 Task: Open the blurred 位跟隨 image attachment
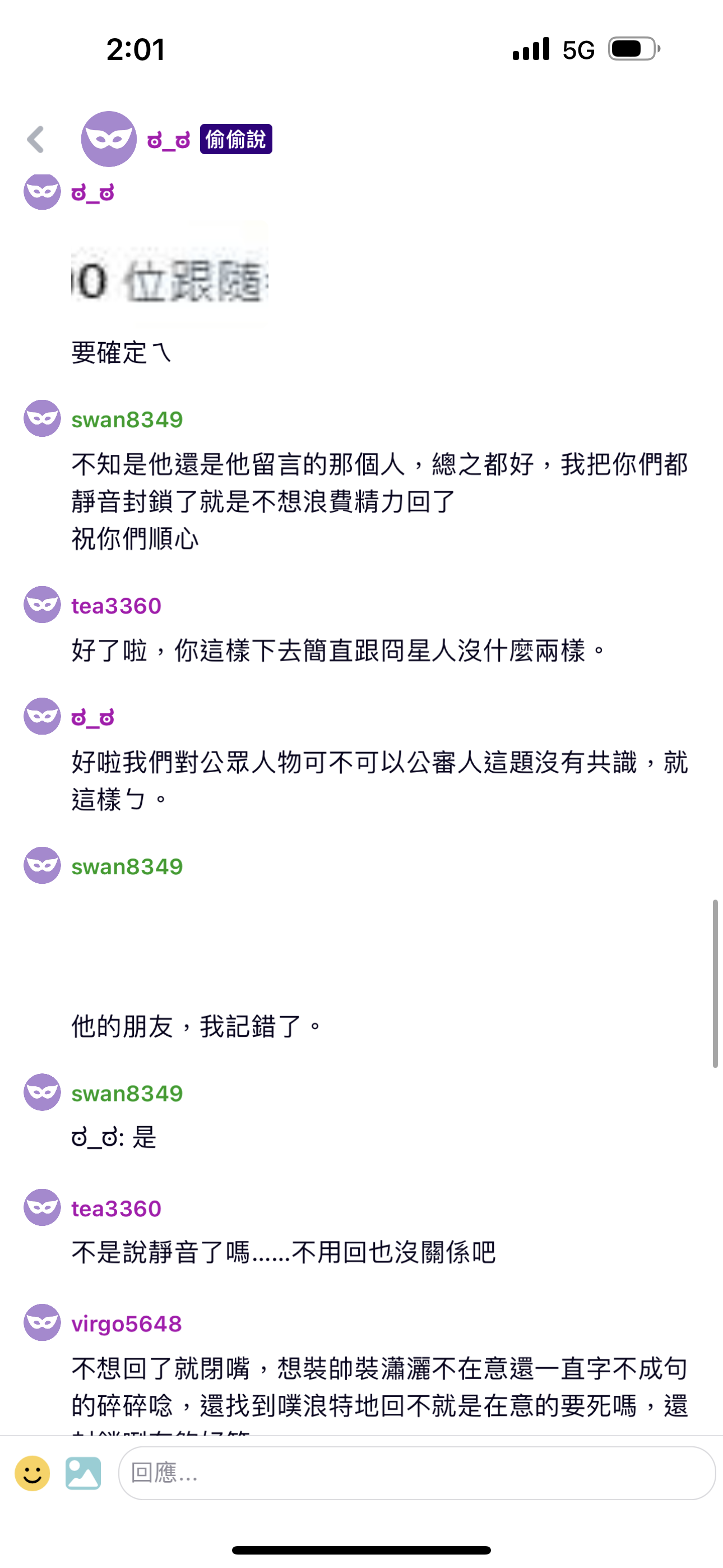[170, 274]
